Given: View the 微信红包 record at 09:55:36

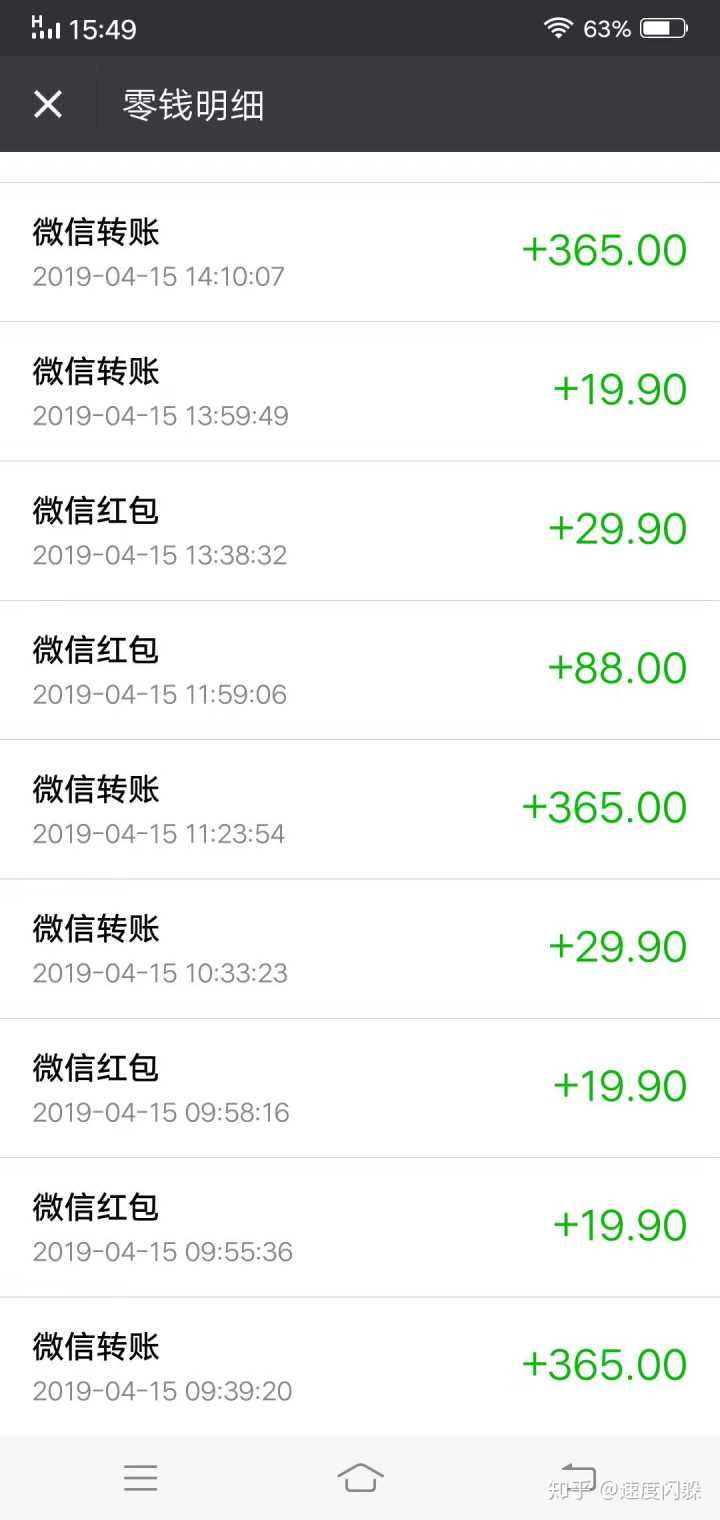Looking at the screenshot, I should pos(360,1227).
